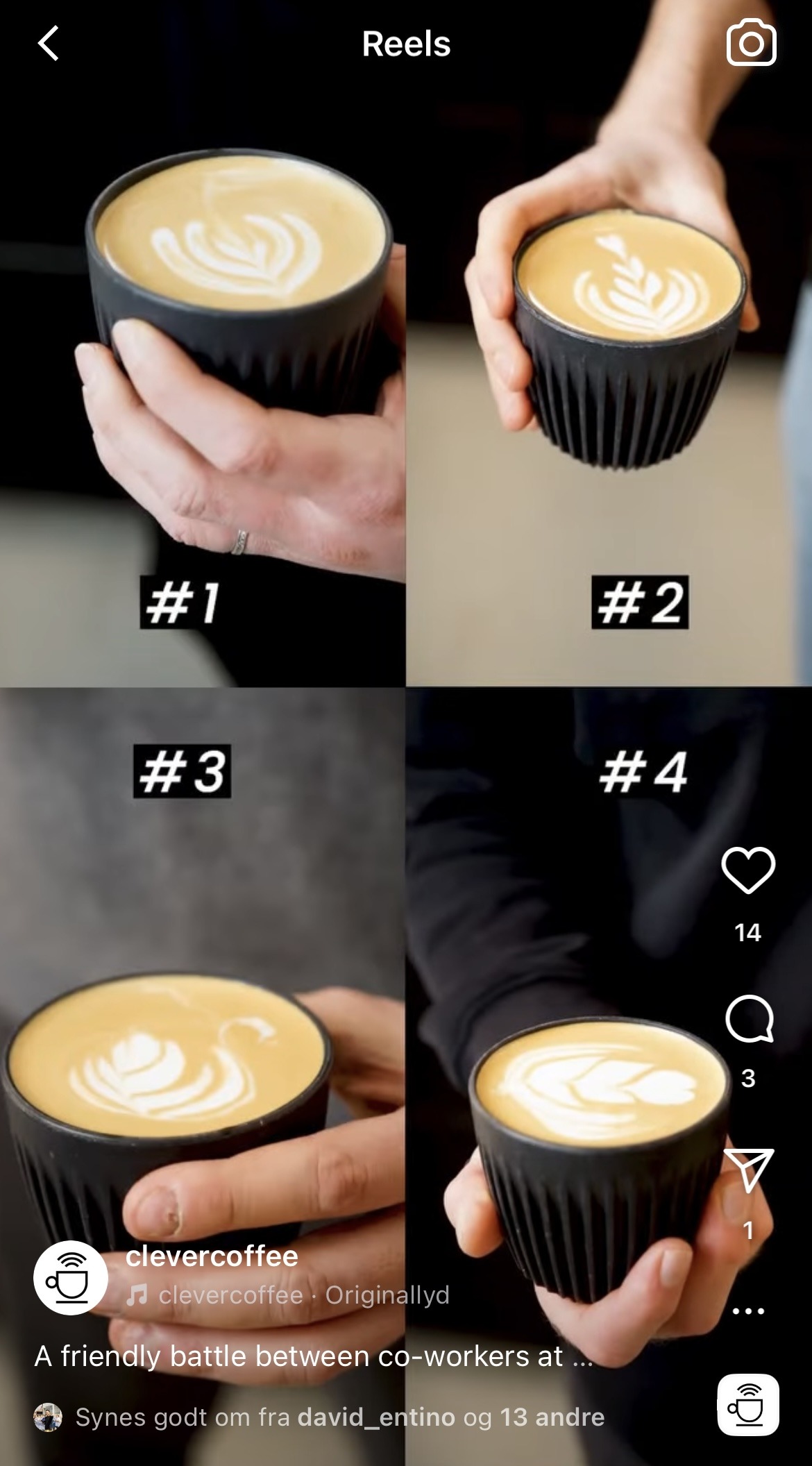Open the three-dot more options menu

(x=748, y=1311)
